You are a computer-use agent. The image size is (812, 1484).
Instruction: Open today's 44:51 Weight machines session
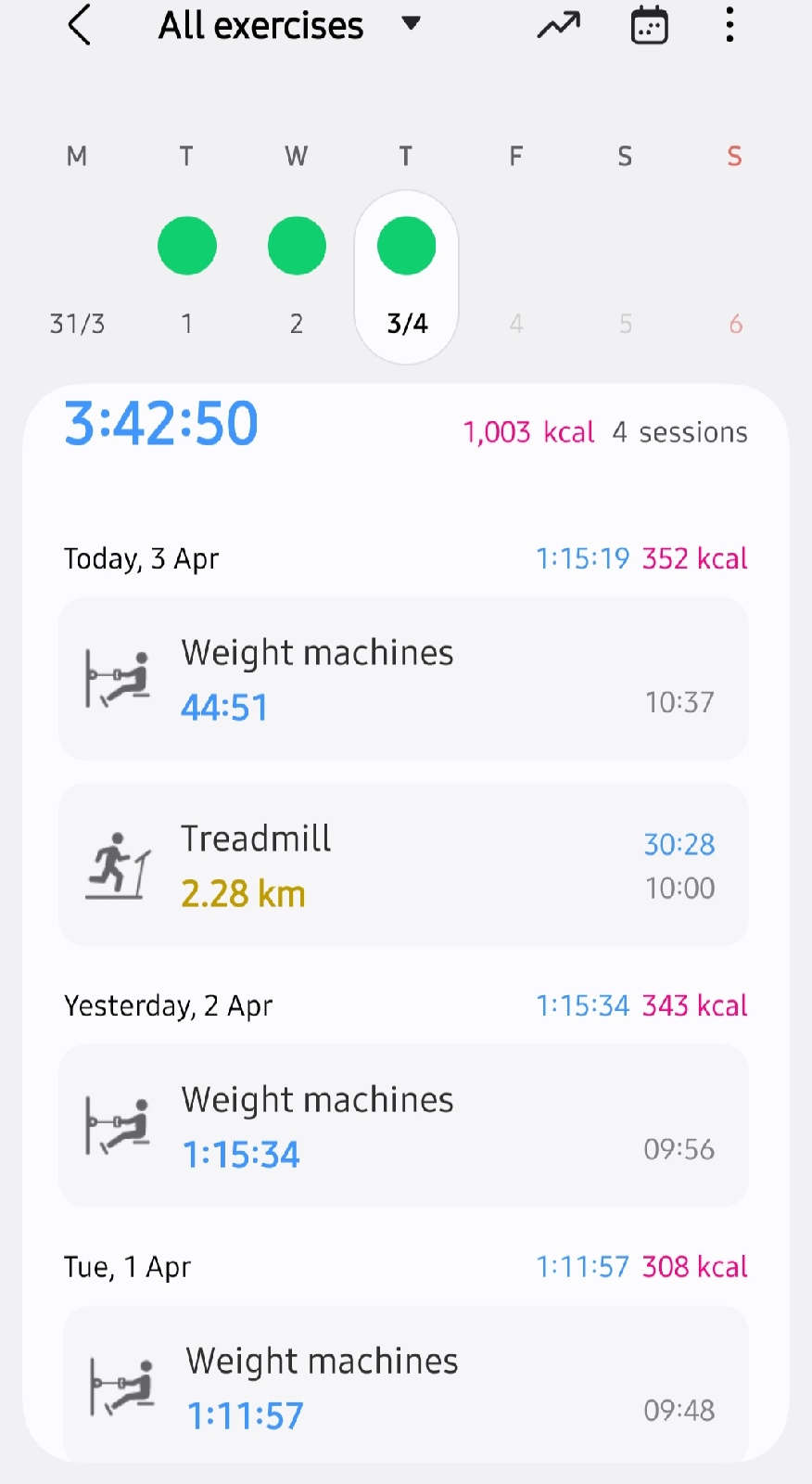tap(403, 679)
